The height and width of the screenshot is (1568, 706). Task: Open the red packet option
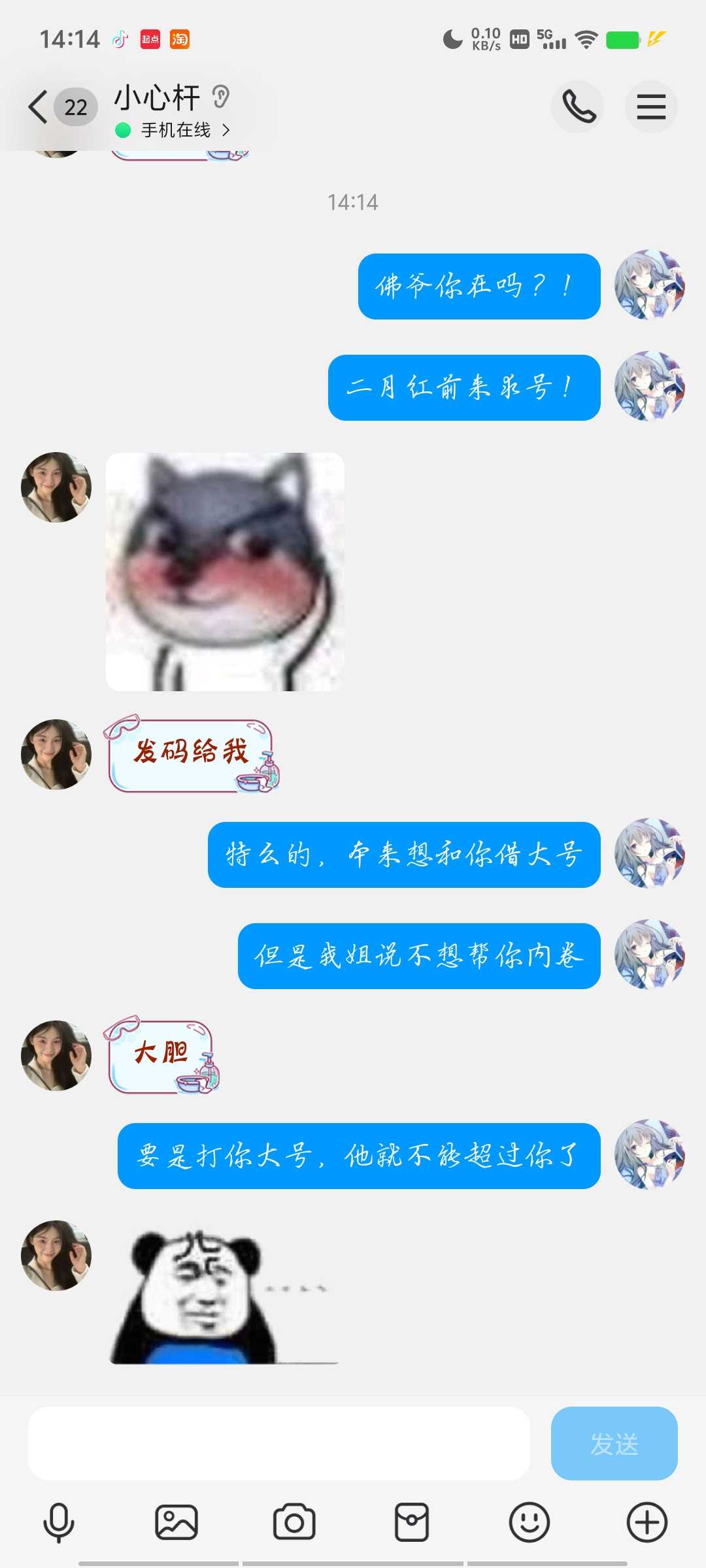pyautogui.click(x=412, y=1522)
